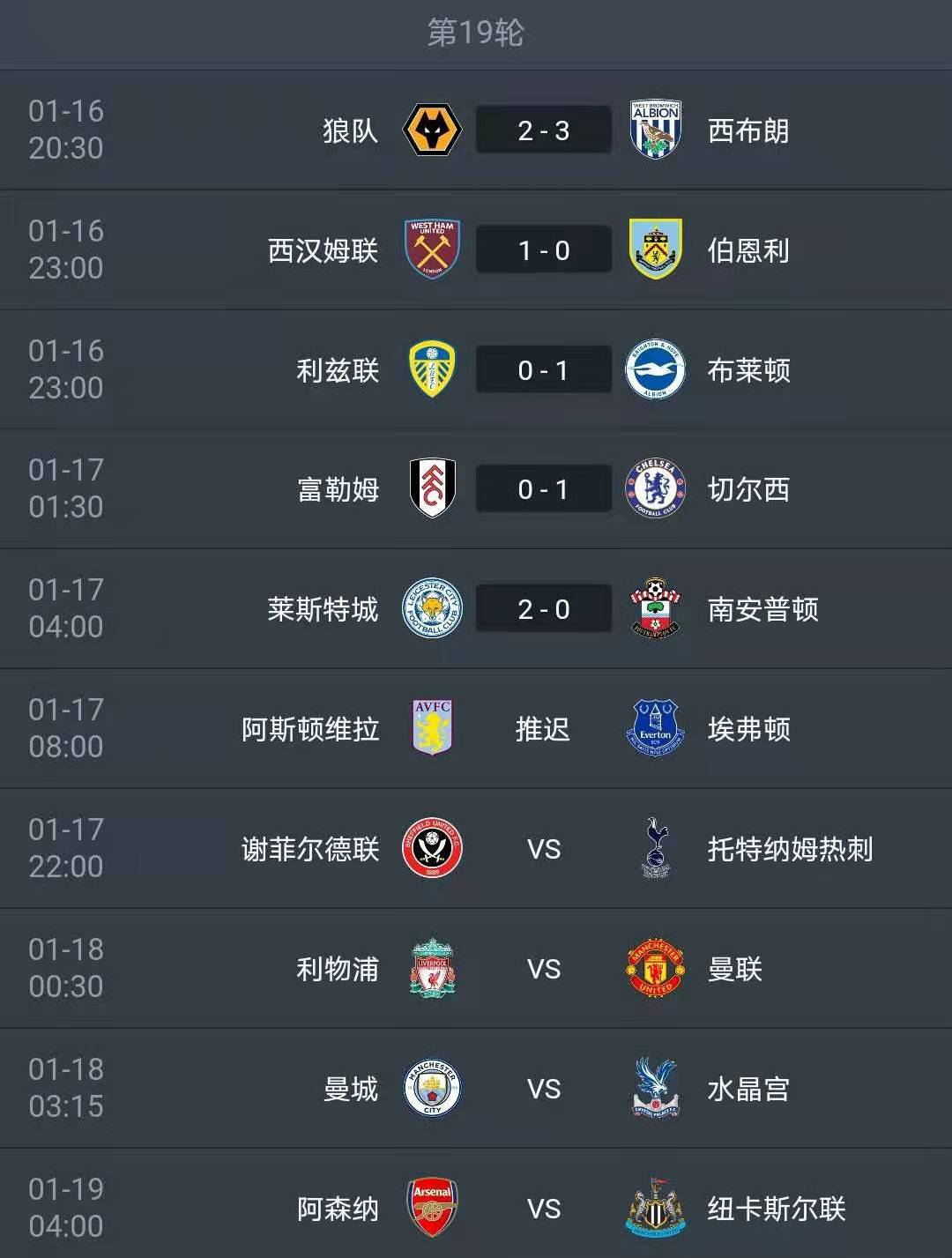Open the 西汉姆联 vs 伯恩利 match

pyautogui.click(x=543, y=250)
